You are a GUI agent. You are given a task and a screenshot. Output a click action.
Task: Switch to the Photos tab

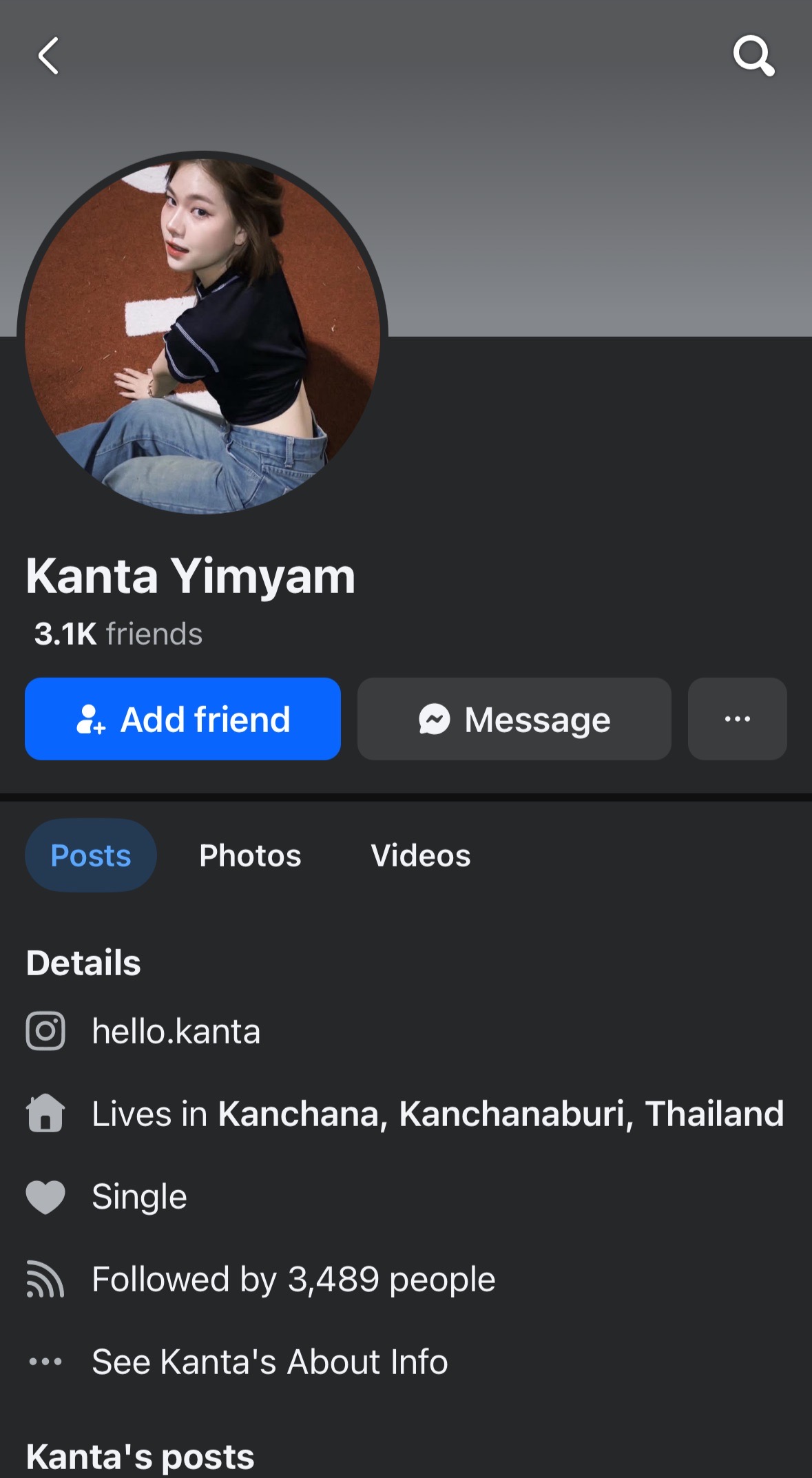point(250,855)
